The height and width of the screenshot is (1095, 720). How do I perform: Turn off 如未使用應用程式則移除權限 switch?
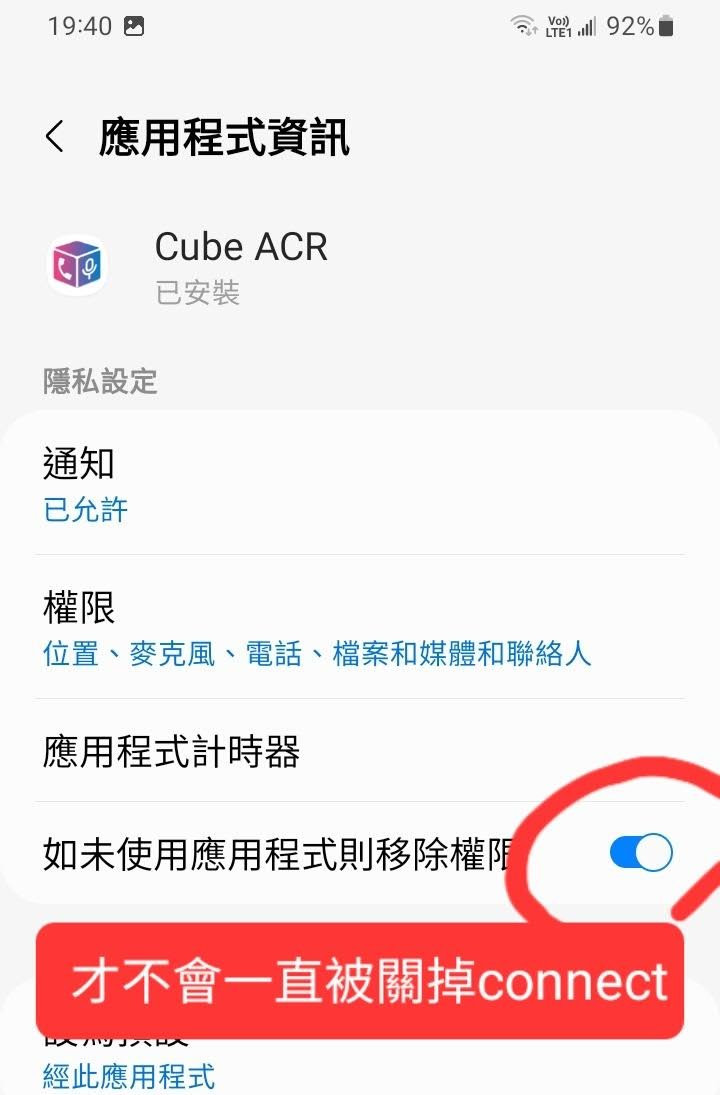click(641, 854)
